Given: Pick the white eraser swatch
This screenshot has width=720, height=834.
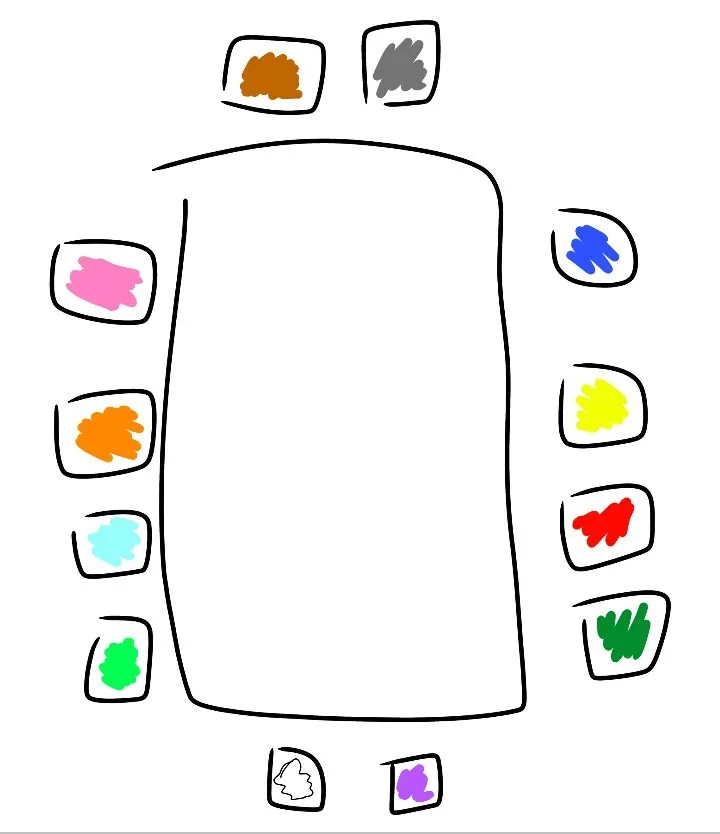Looking at the screenshot, I should pos(296,779).
